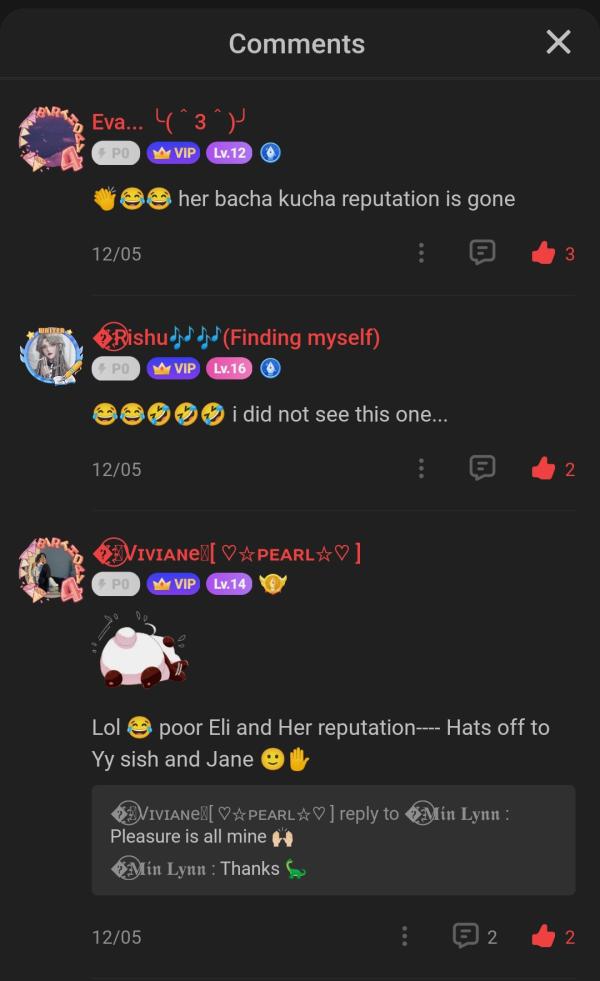600x981 pixels.
Task: Close the Comments panel
Action: (x=558, y=42)
